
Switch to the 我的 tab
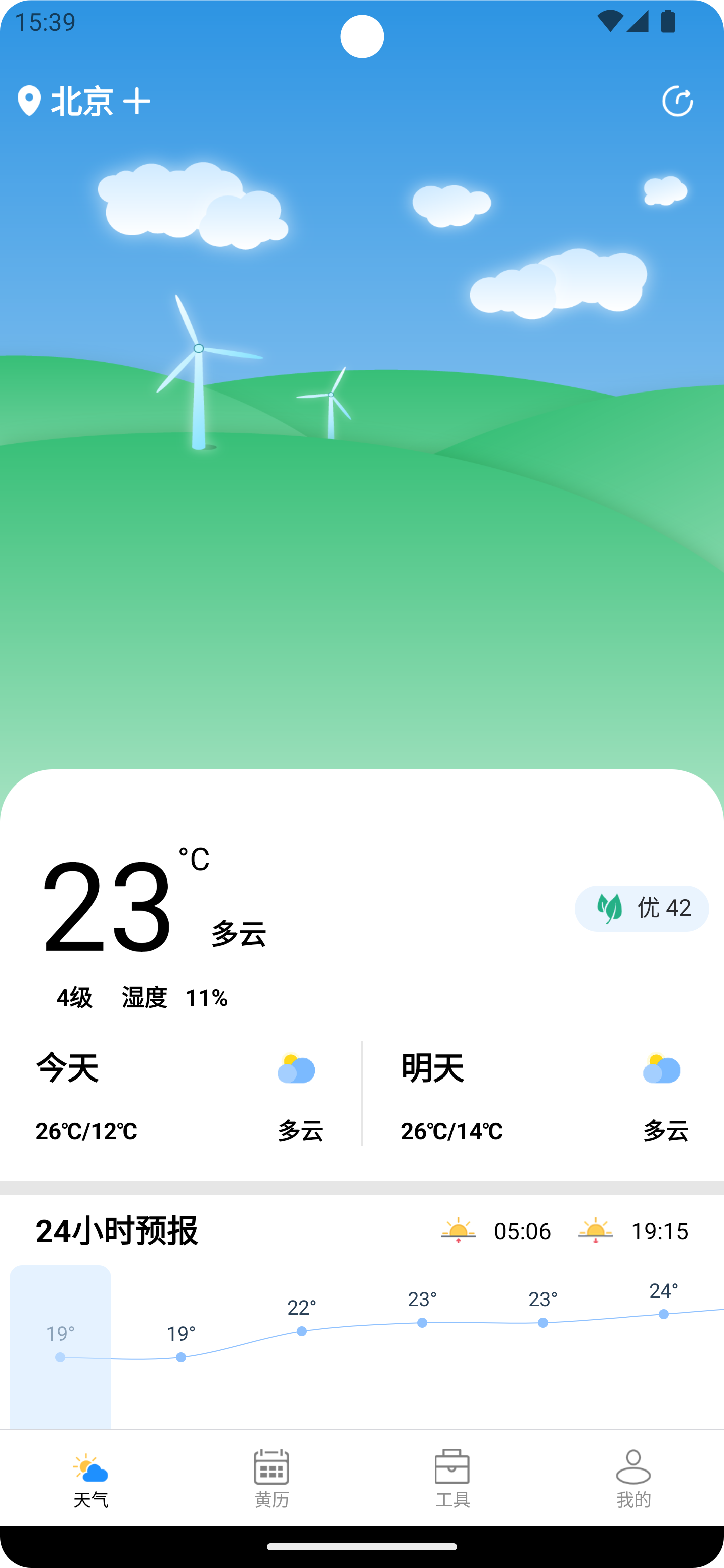633,1482
